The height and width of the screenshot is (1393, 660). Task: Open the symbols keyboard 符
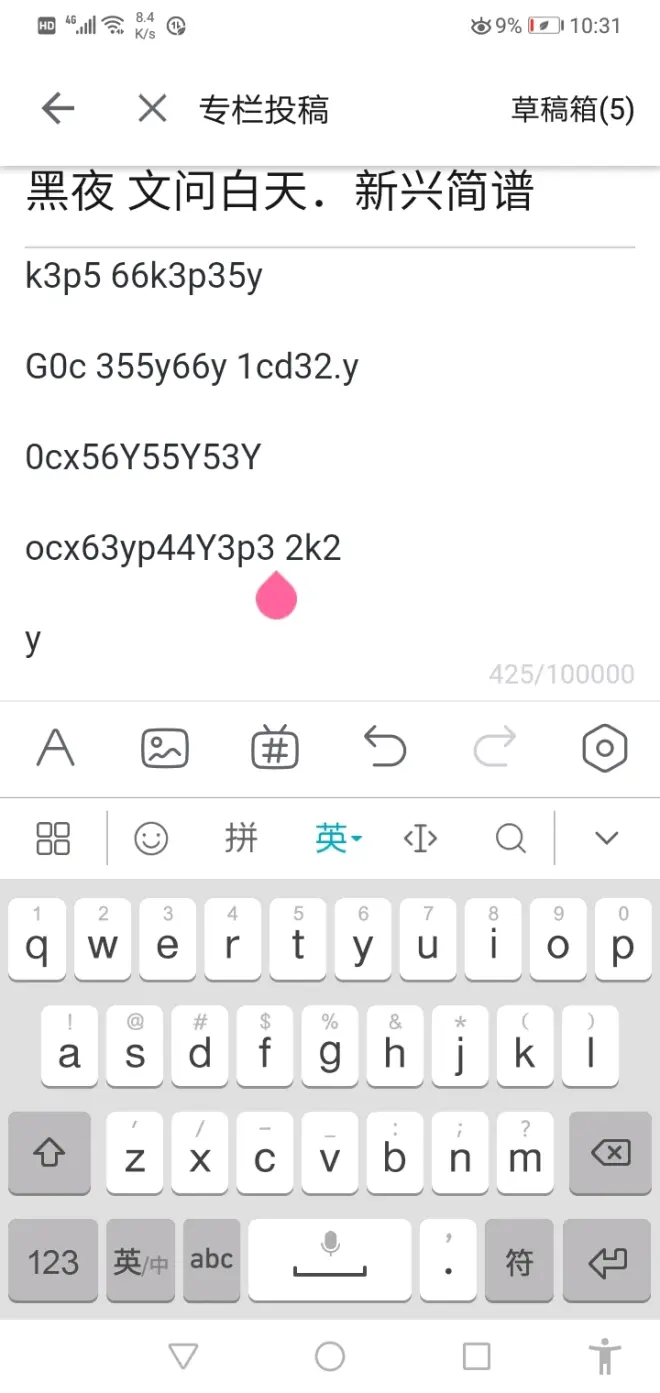coord(519,1261)
